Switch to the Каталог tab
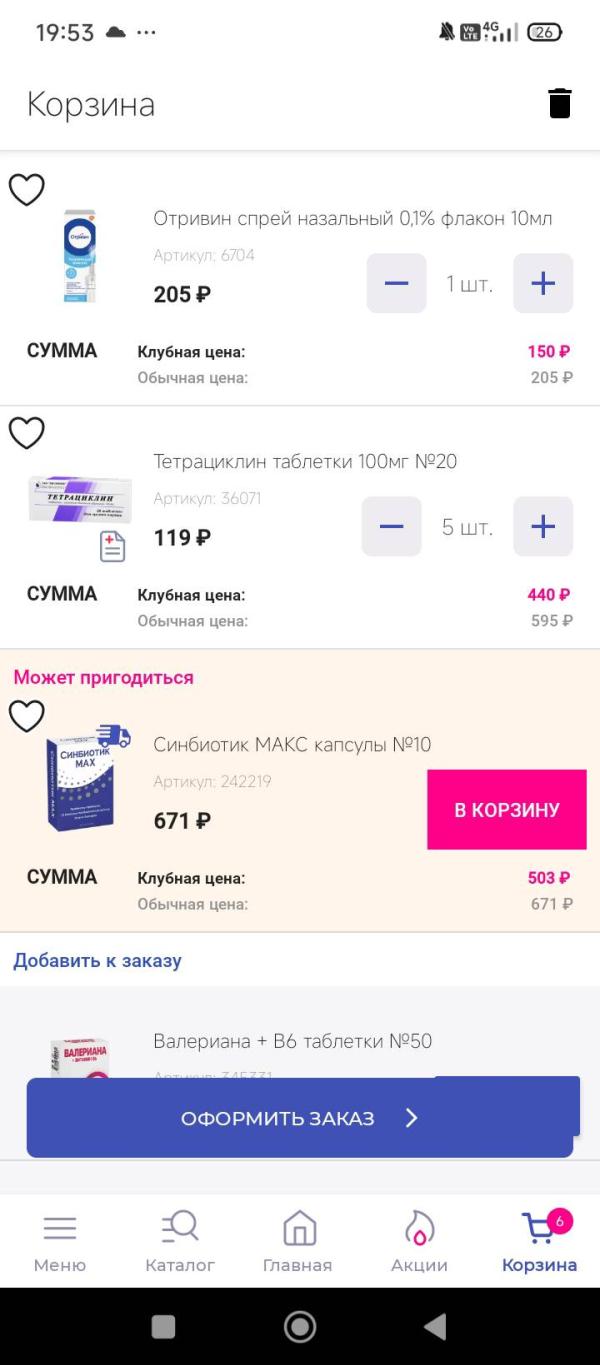Viewport: 600px width, 1365px height. 180,1242
